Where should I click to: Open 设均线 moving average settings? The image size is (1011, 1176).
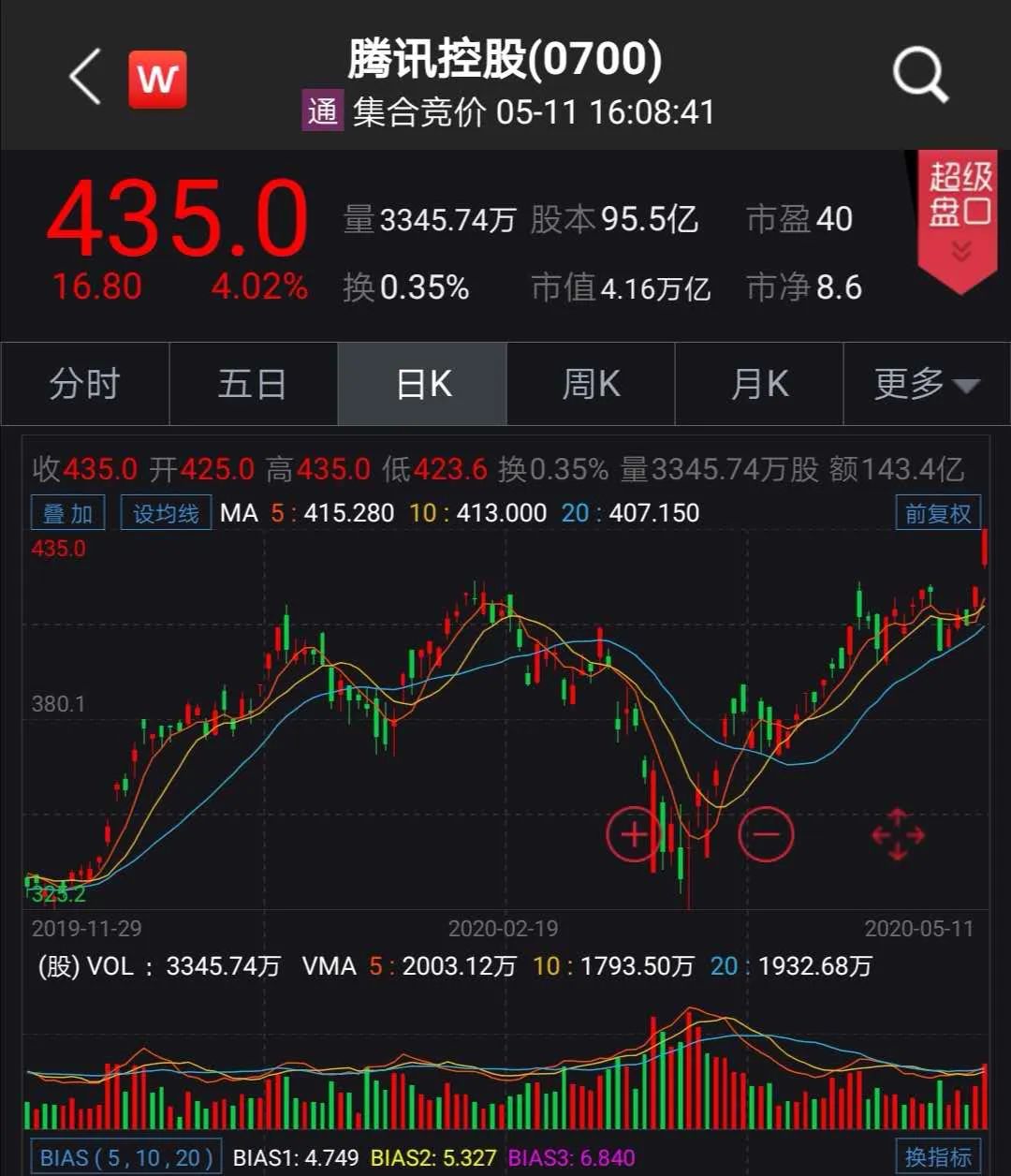pyautogui.click(x=166, y=513)
